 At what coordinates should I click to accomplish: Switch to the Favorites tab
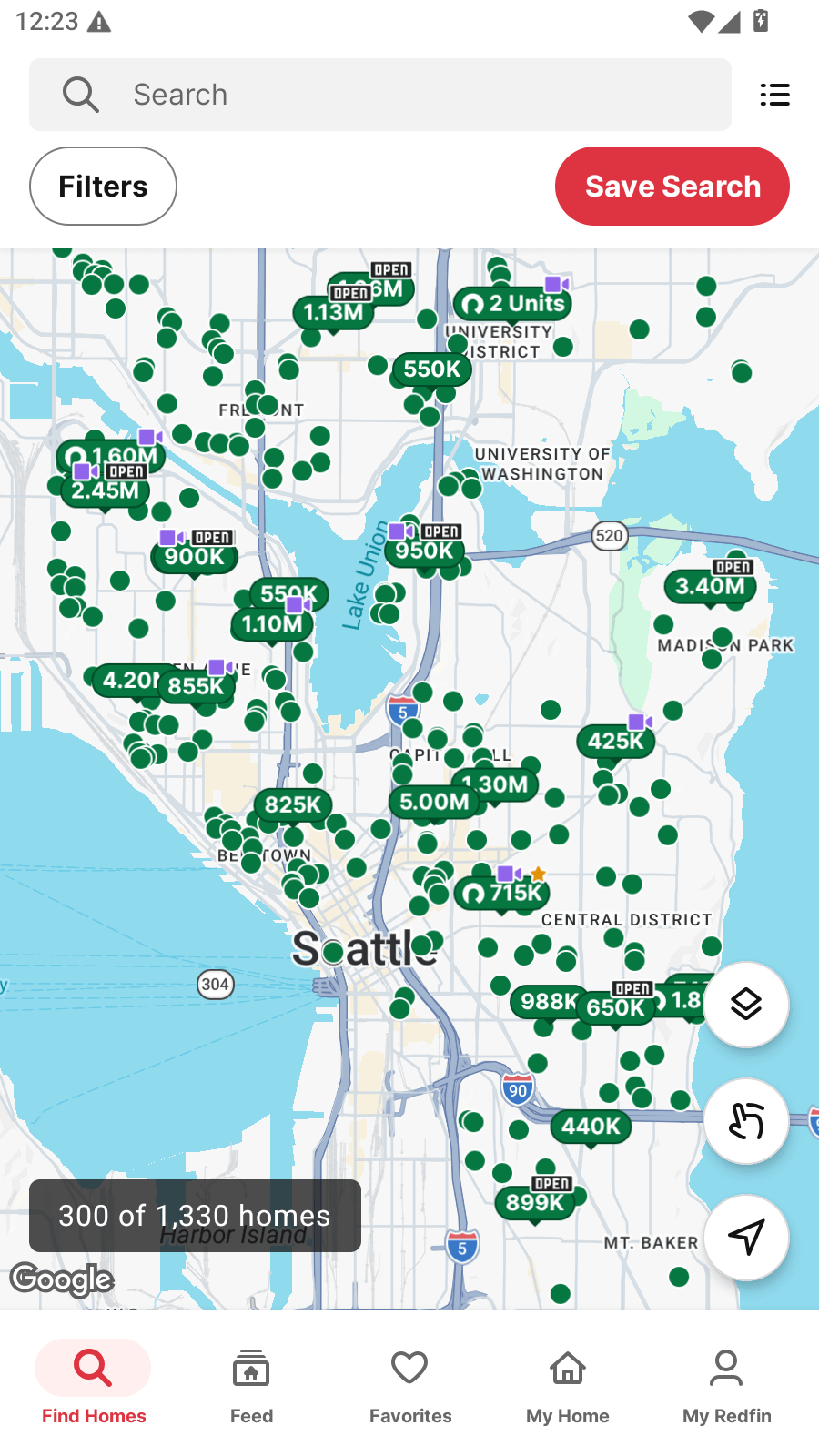pyautogui.click(x=409, y=1387)
